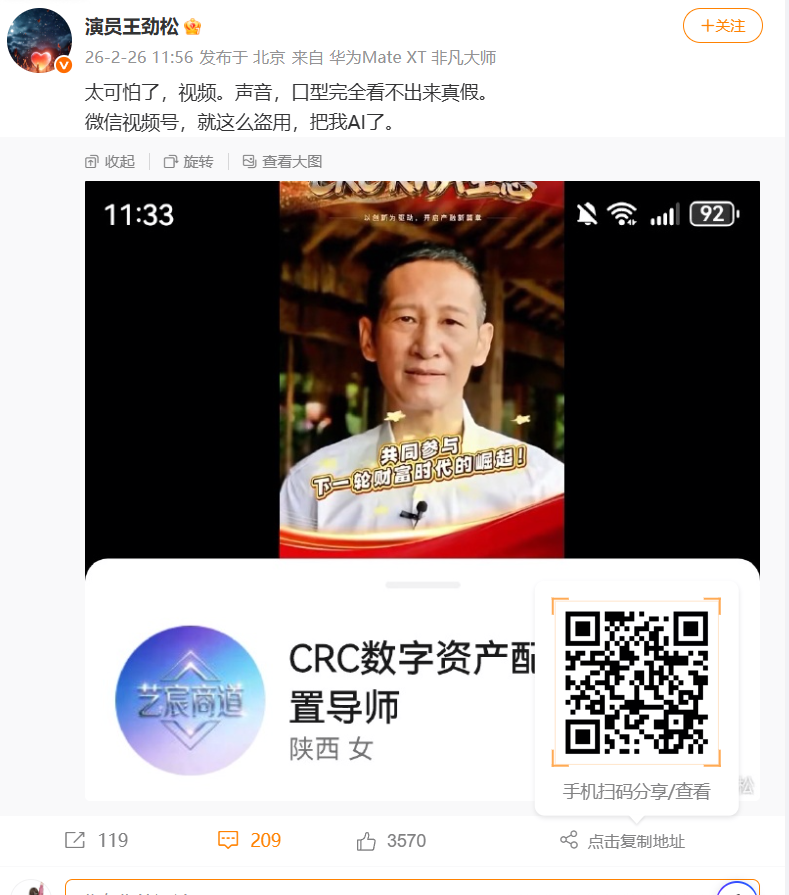Toggle like on the 3570 count
The width and height of the screenshot is (789, 895).
(406, 841)
